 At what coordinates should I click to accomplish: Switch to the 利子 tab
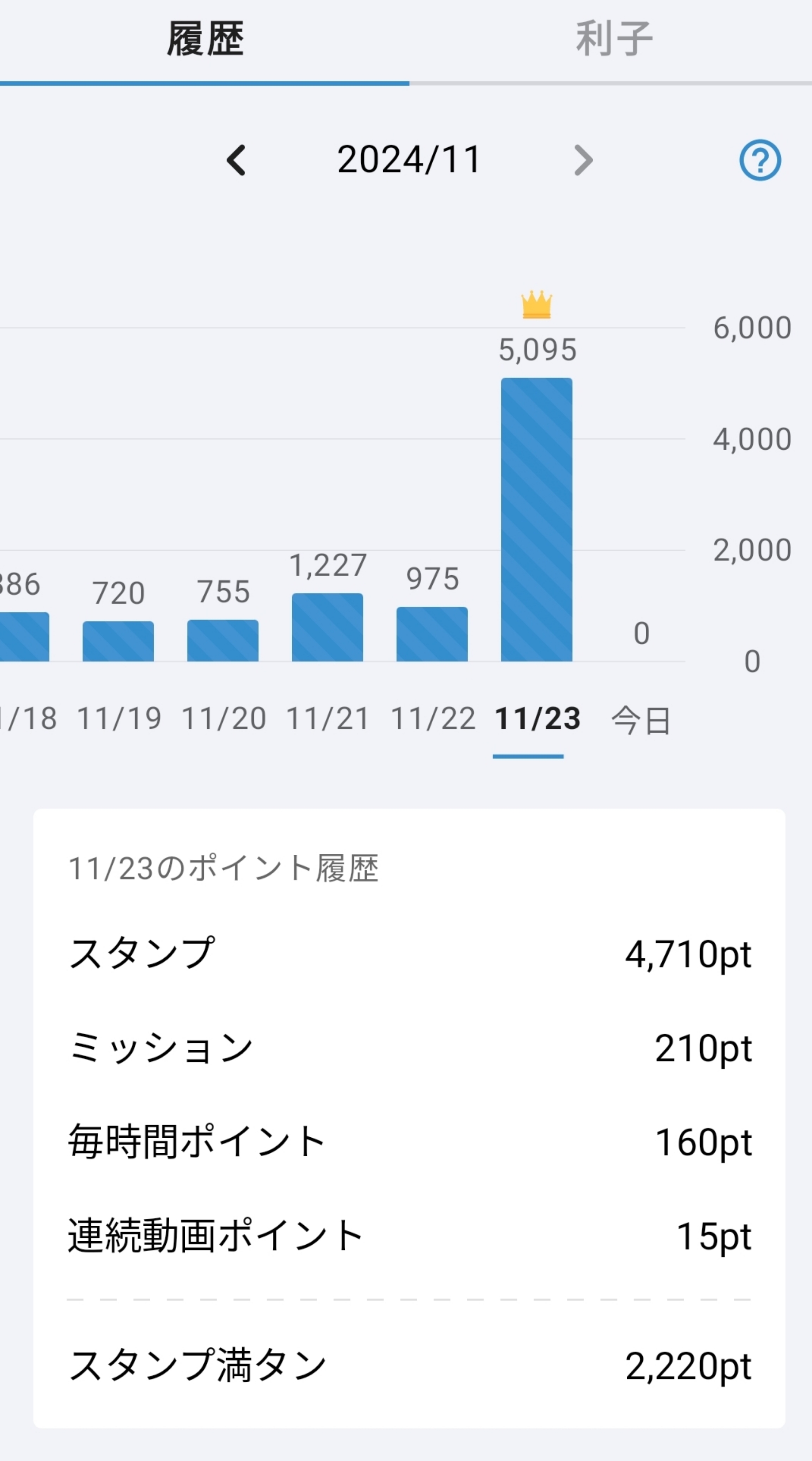coord(613,40)
